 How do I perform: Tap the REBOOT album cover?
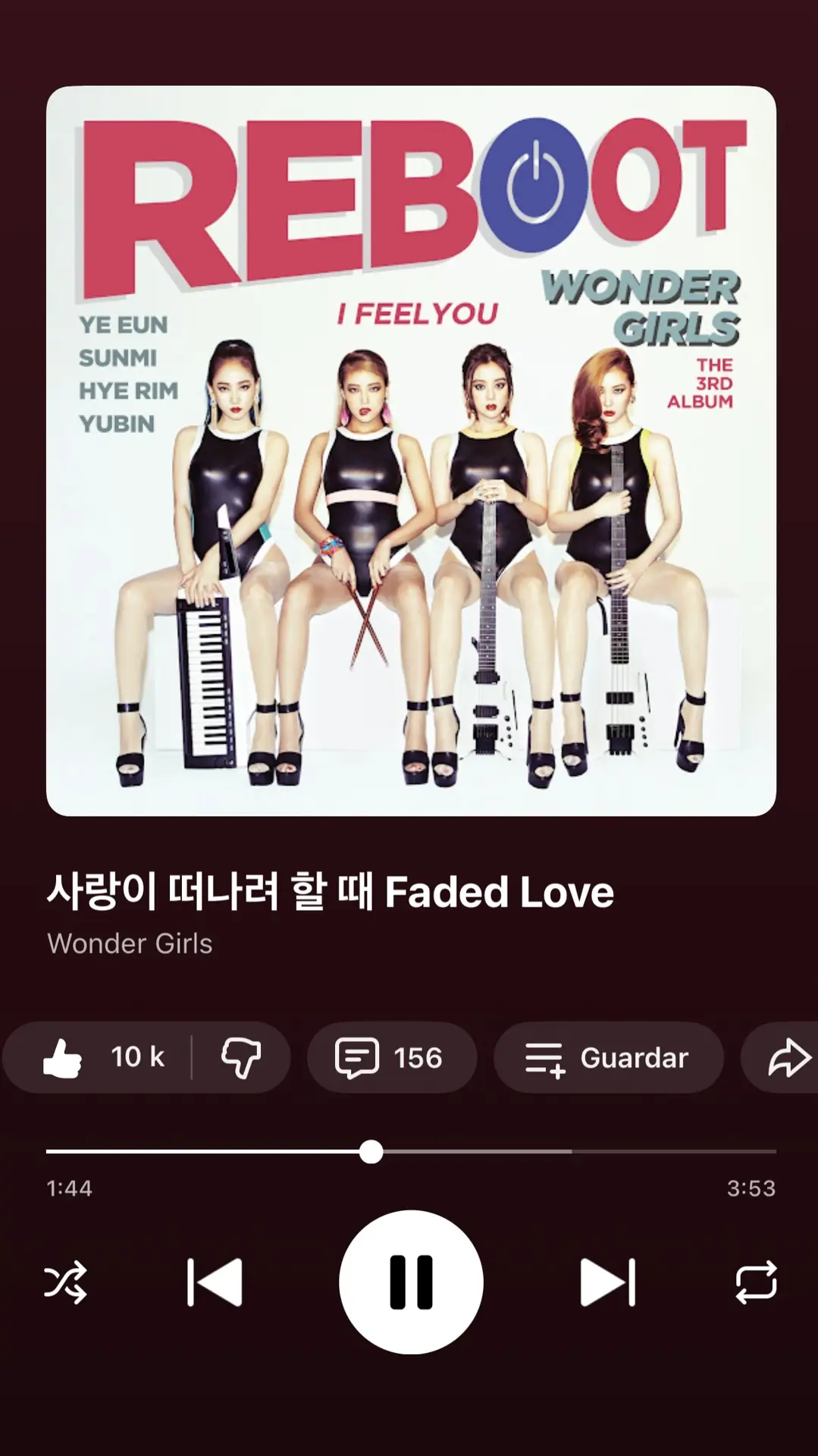[x=411, y=450]
